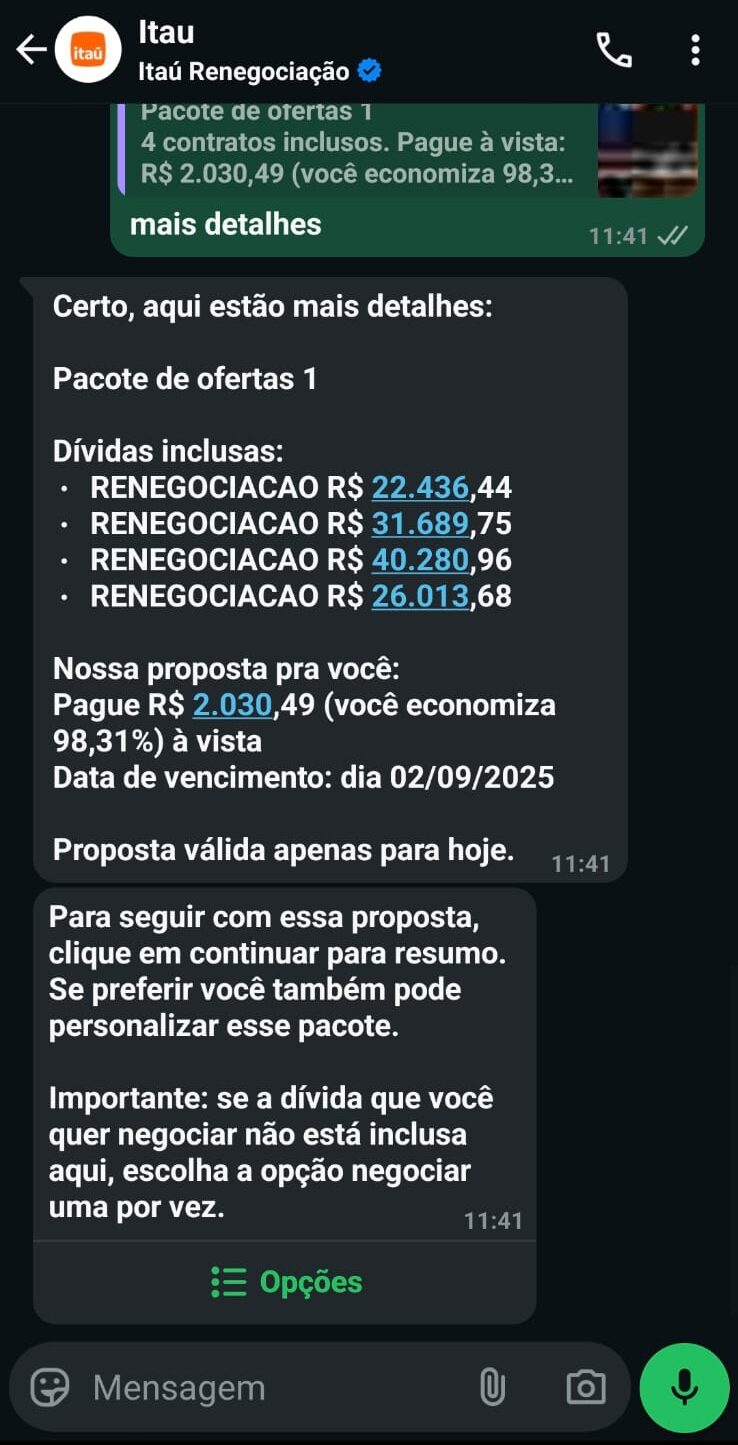This screenshot has width=738, height=1445.
Task: Start a voice call with Itau
Action: [613, 50]
